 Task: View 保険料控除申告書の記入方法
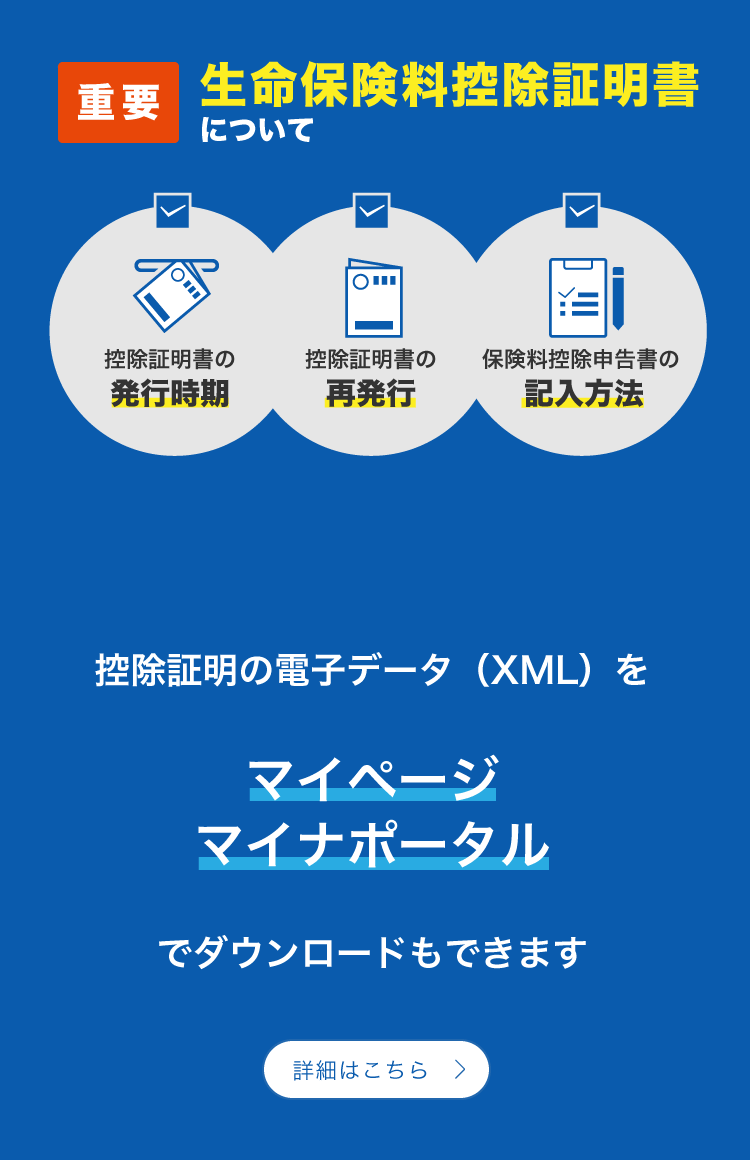[582, 335]
